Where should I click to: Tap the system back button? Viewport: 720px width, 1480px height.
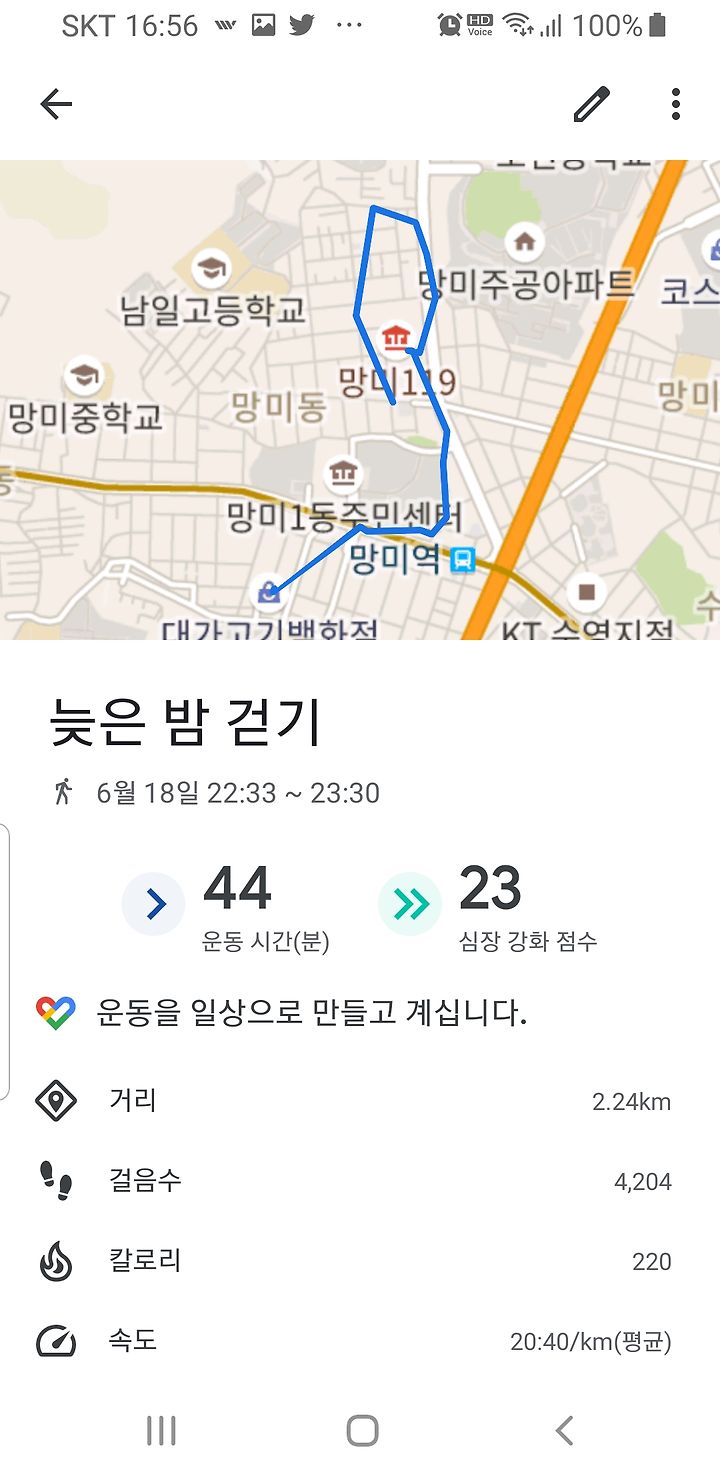564,1431
